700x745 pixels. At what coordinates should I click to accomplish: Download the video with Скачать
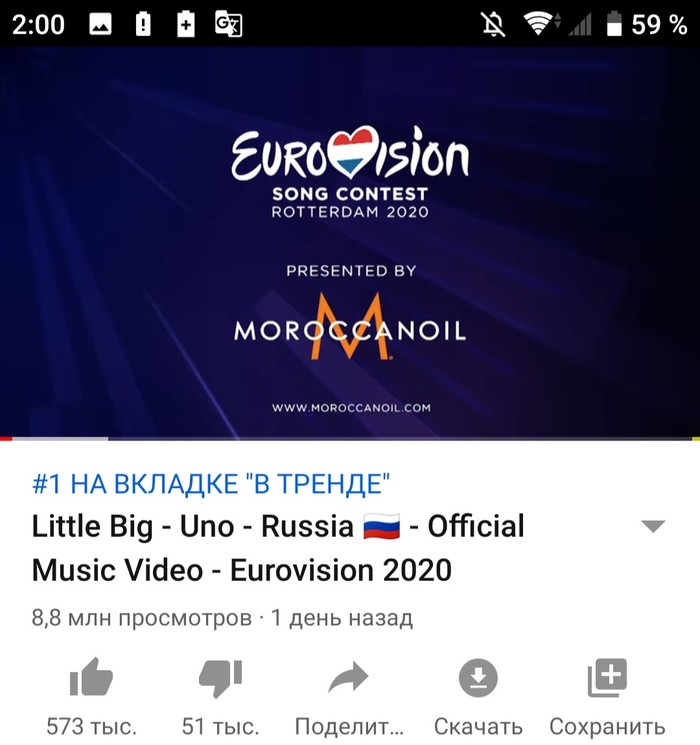coord(478,681)
